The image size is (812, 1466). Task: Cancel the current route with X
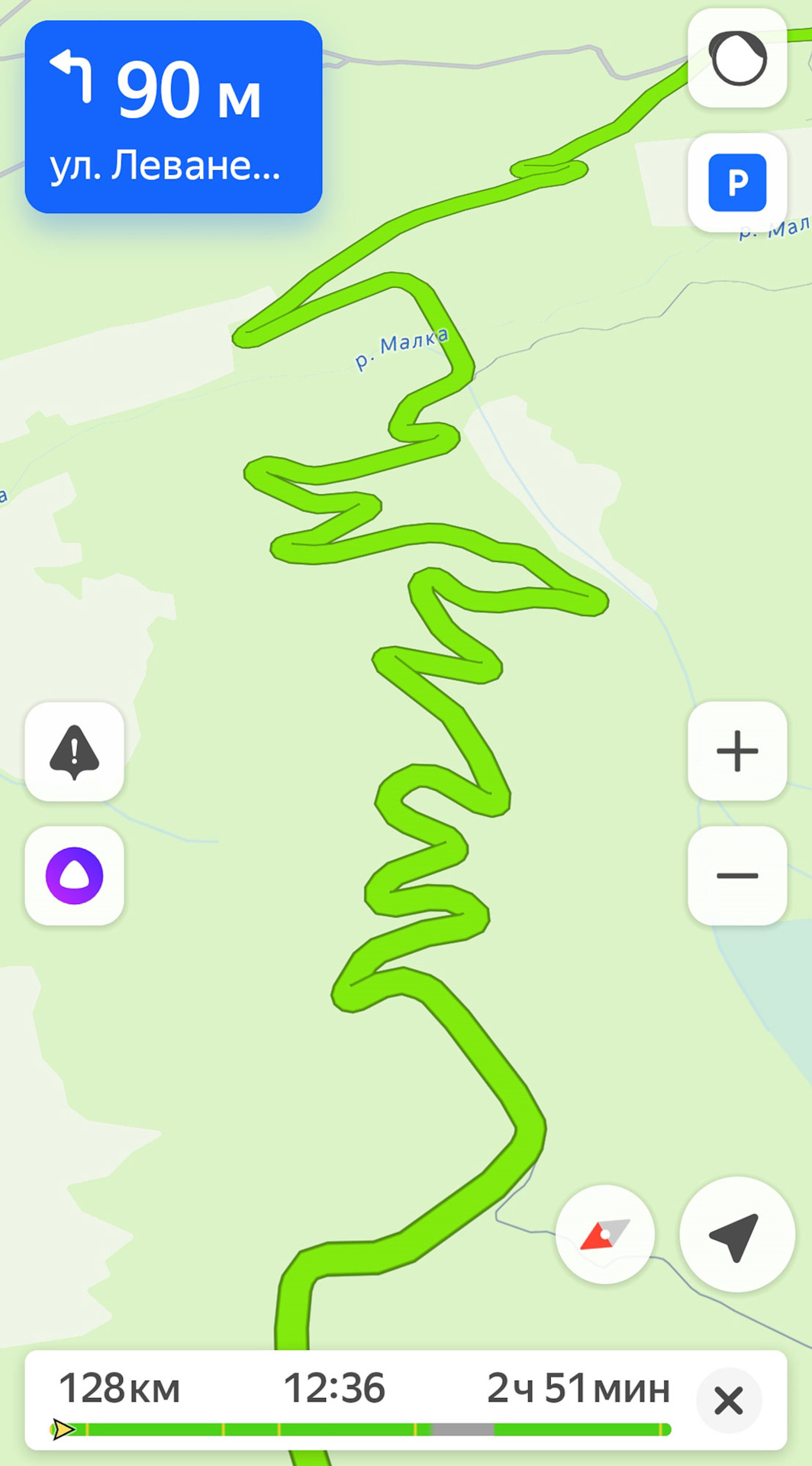click(x=729, y=1401)
